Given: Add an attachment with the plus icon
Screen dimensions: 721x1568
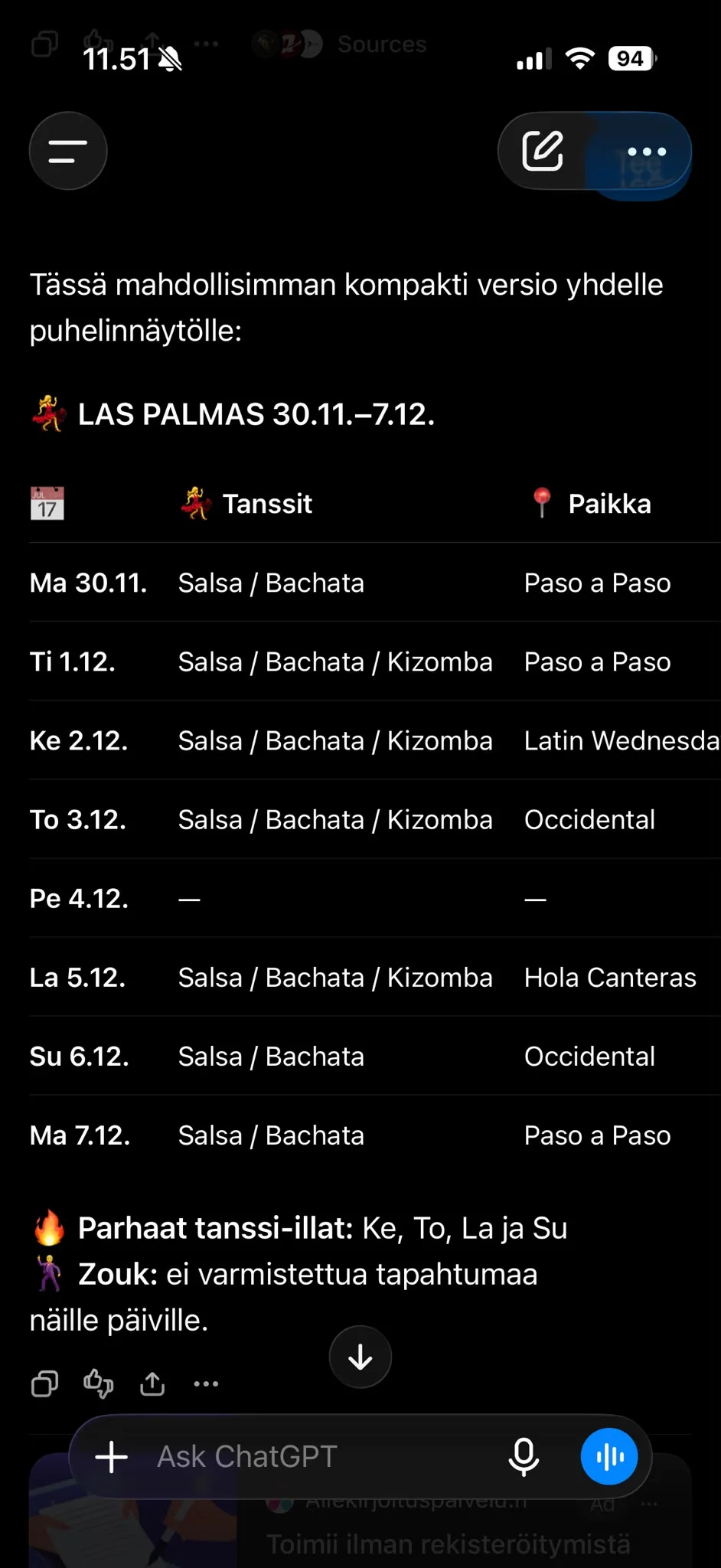Looking at the screenshot, I should coord(112,1456).
